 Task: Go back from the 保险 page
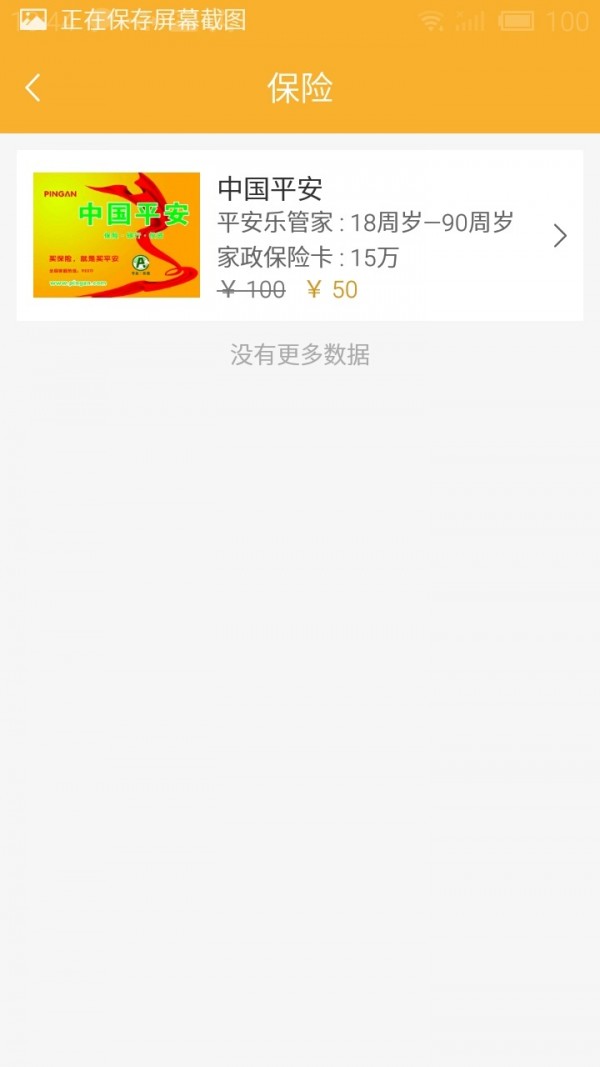[33, 88]
